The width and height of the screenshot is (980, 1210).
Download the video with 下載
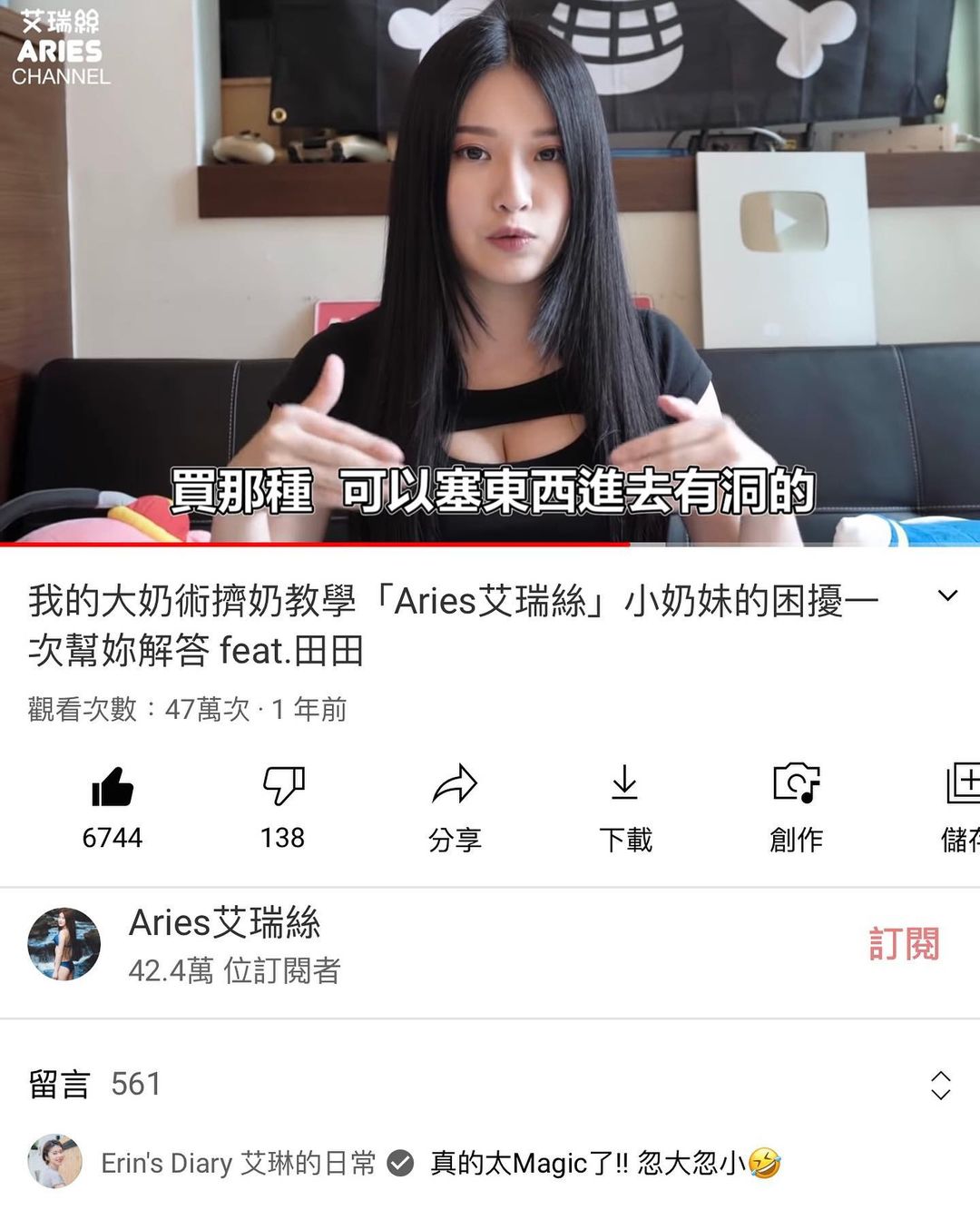625,784
